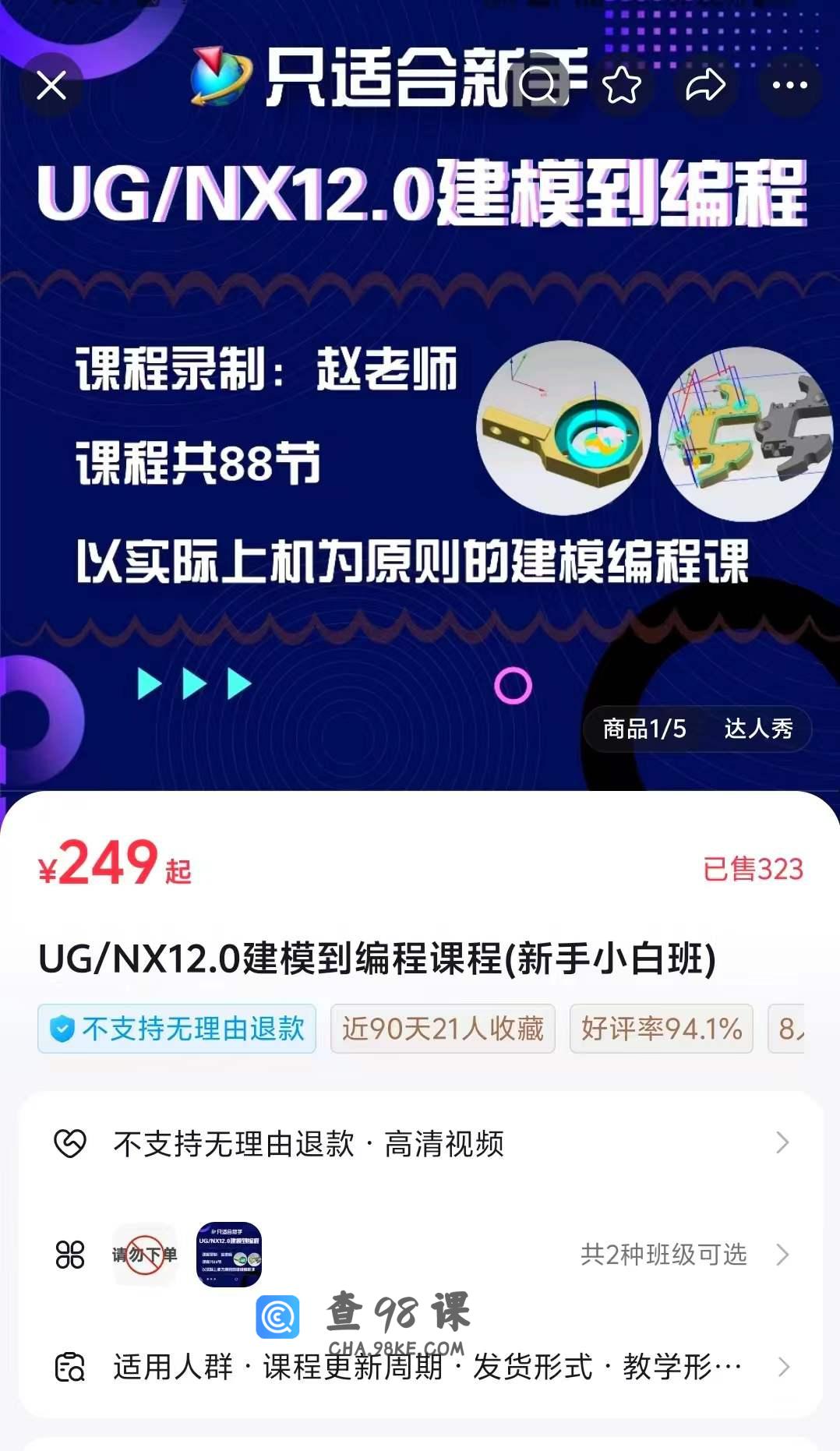The width and height of the screenshot is (840, 1451).
Task: Switch to the 达人秀 tab
Action: click(x=758, y=729)
